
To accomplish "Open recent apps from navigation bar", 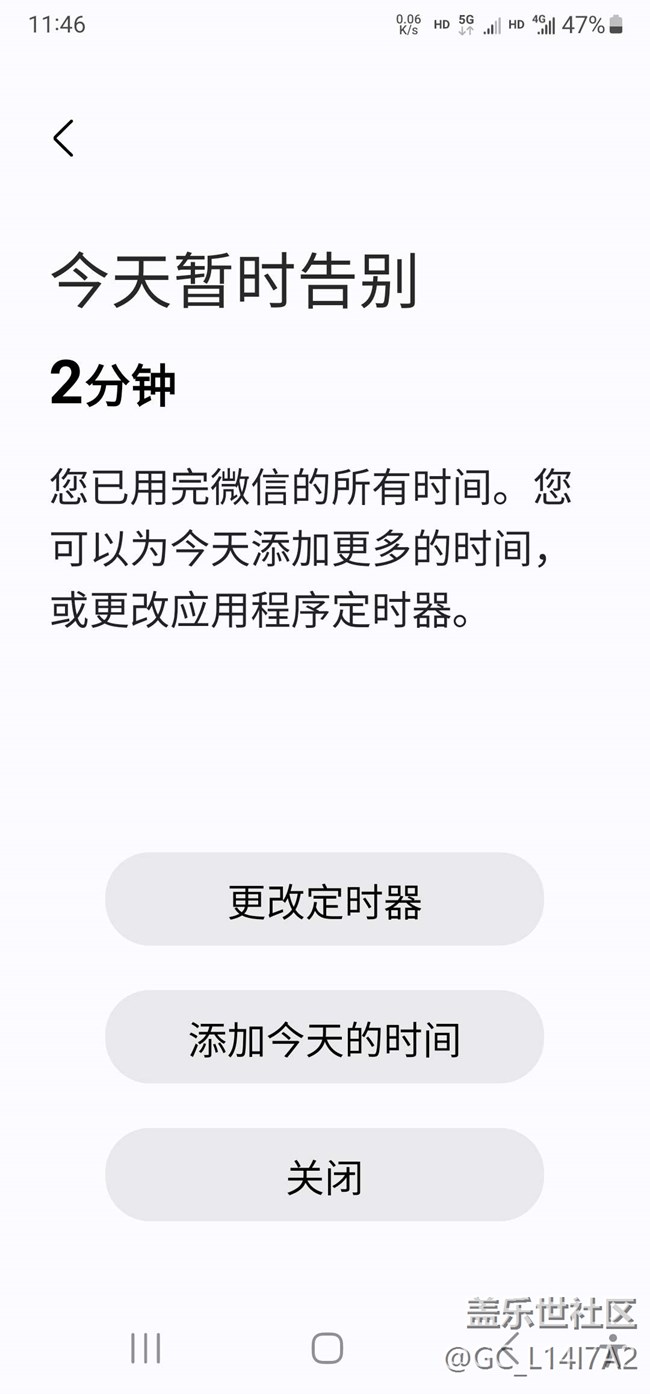I will click(146, 1348).
